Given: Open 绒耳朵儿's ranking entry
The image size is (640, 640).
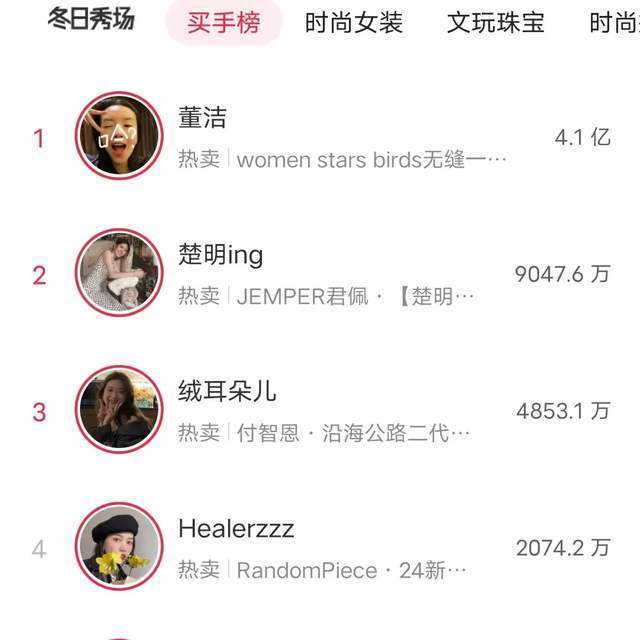Looking at the screenshot, I should pyautogui.click(x=340, y=410).
